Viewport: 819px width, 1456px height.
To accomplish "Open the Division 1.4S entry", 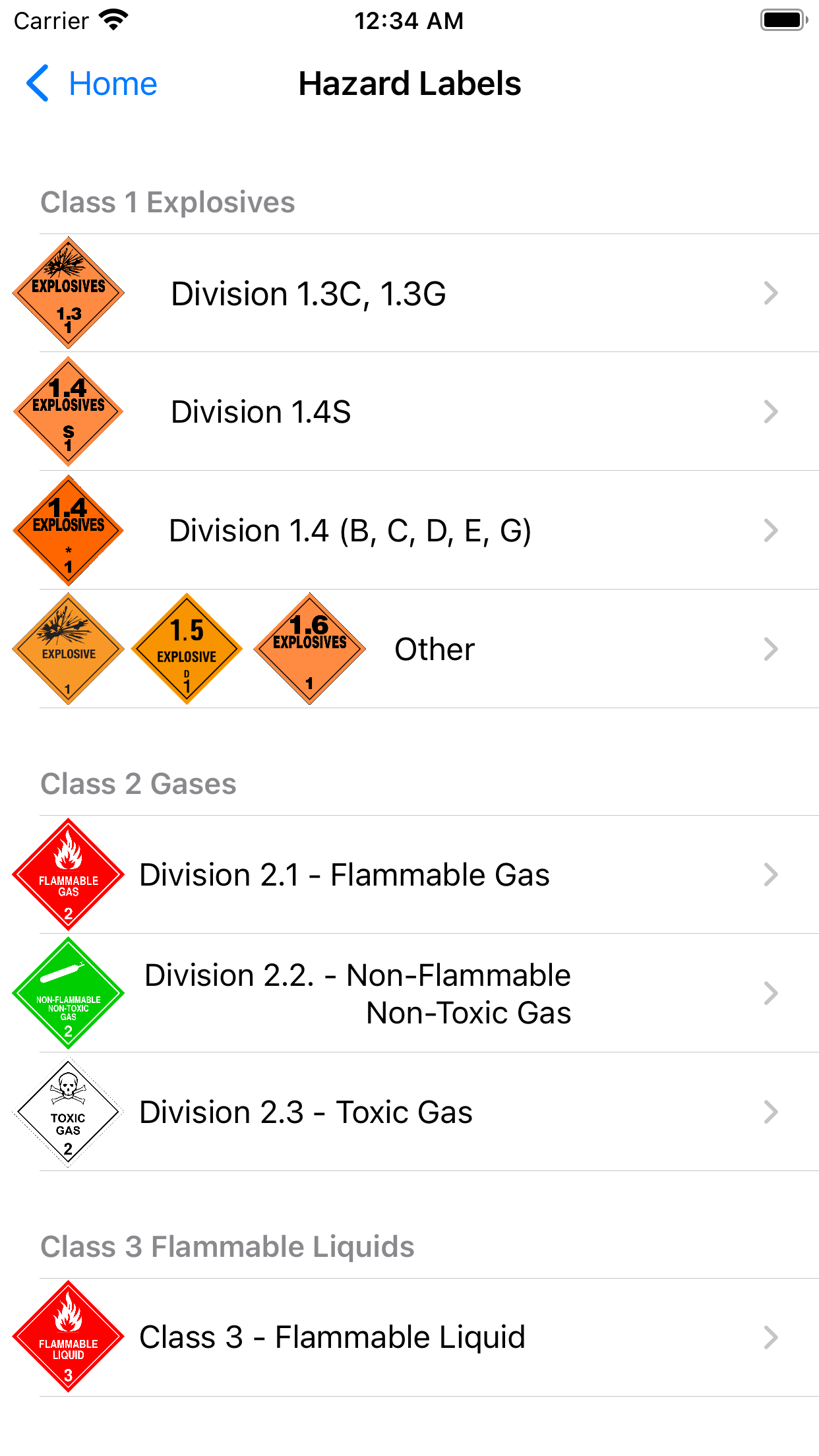I will (x=409, y=411).
